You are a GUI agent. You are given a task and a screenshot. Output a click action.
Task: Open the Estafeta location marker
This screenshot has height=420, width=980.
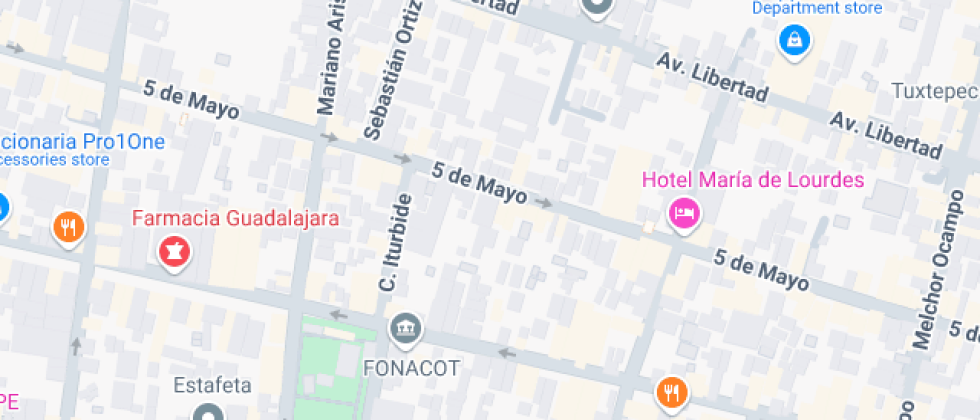(208, 413)
